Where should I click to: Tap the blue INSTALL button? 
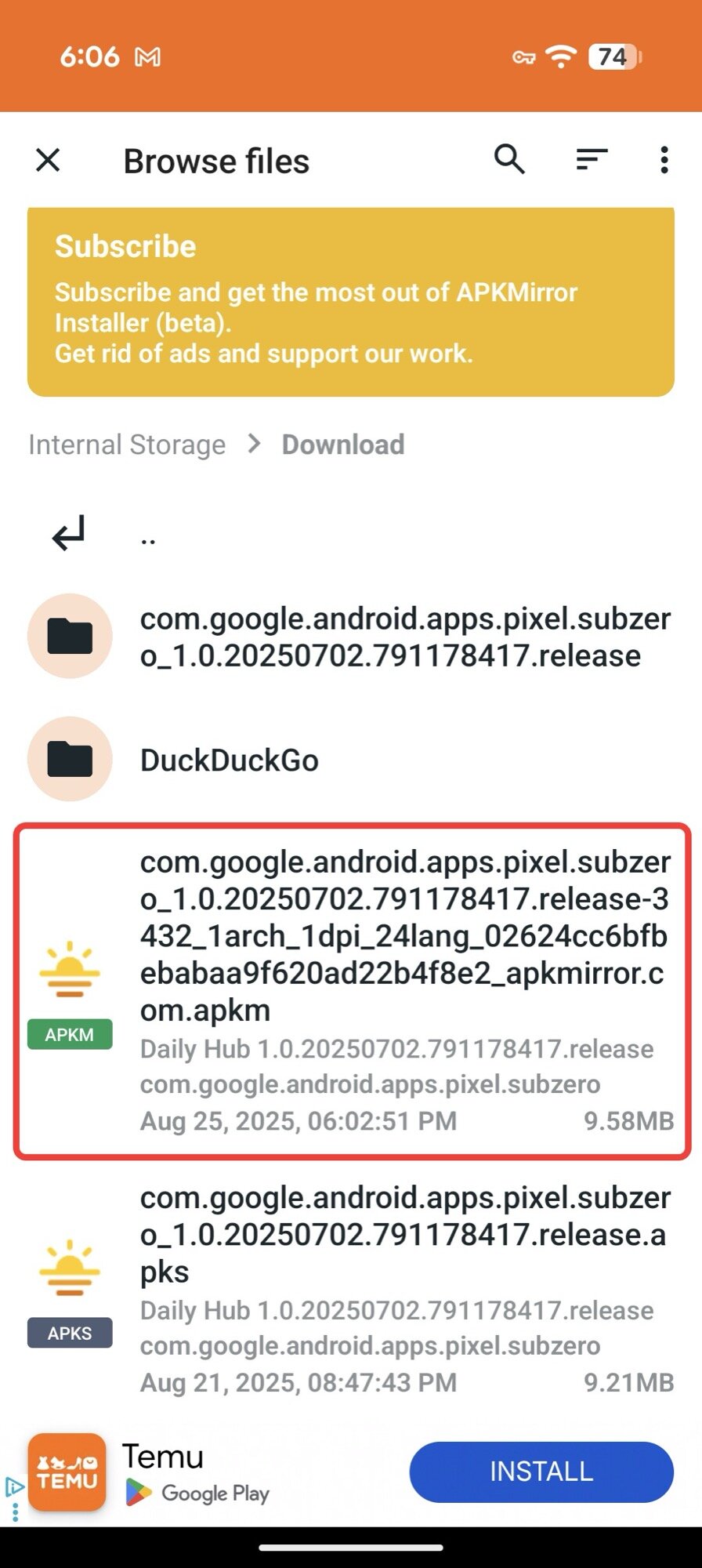540,1472
